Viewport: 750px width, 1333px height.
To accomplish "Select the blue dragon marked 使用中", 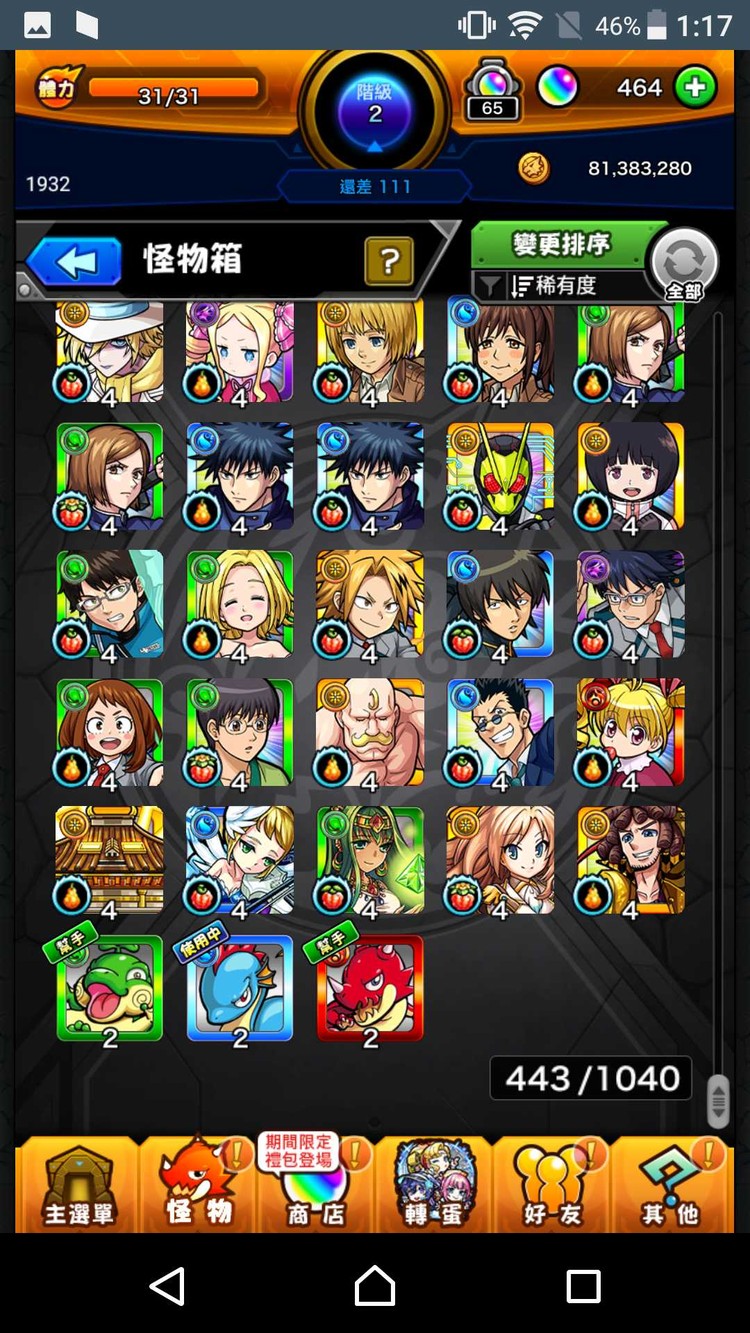I will pos(239,988).
